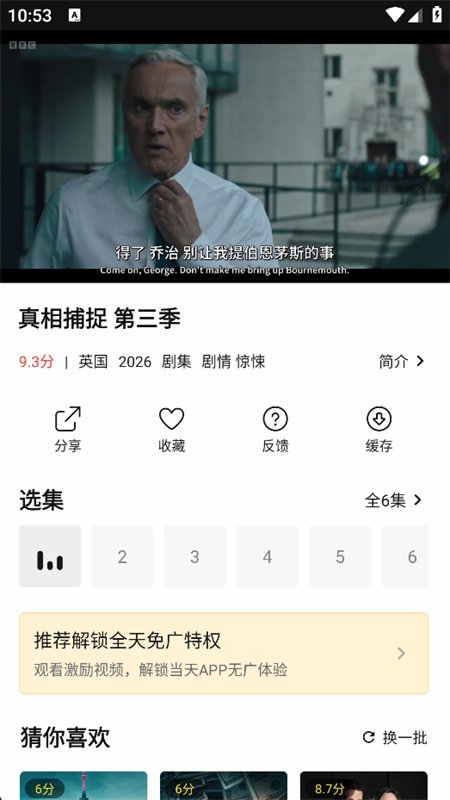Choose episode 6

point(405,556)
